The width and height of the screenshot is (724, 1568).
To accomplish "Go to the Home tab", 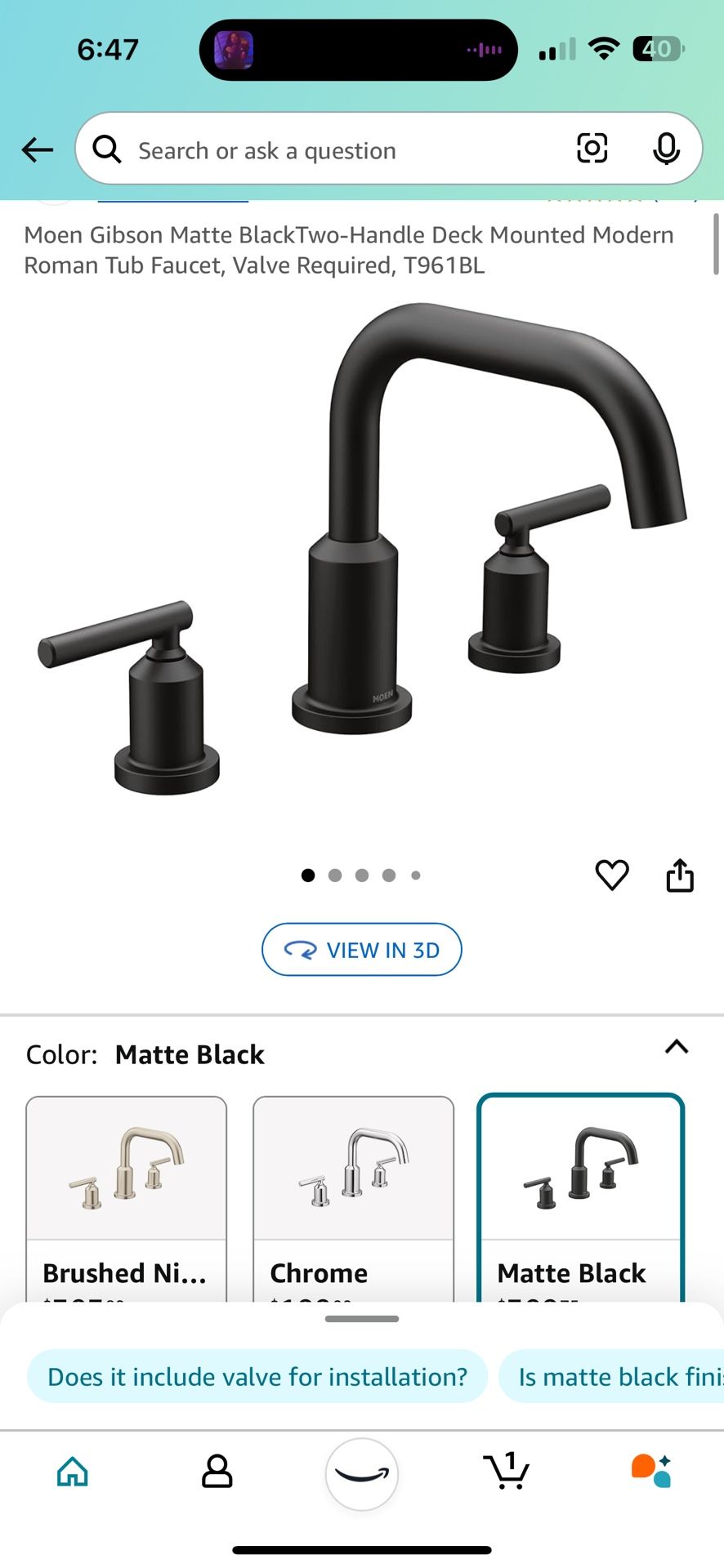I will point(72,1472).
